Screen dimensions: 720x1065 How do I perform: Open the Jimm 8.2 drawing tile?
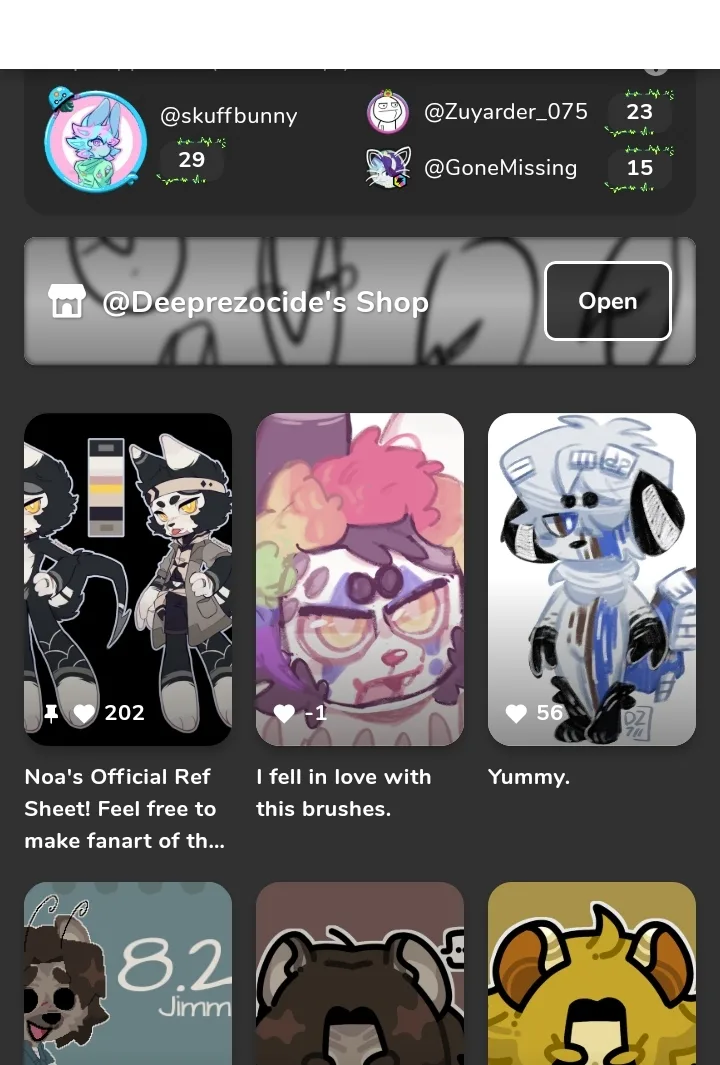click(128, 973)
